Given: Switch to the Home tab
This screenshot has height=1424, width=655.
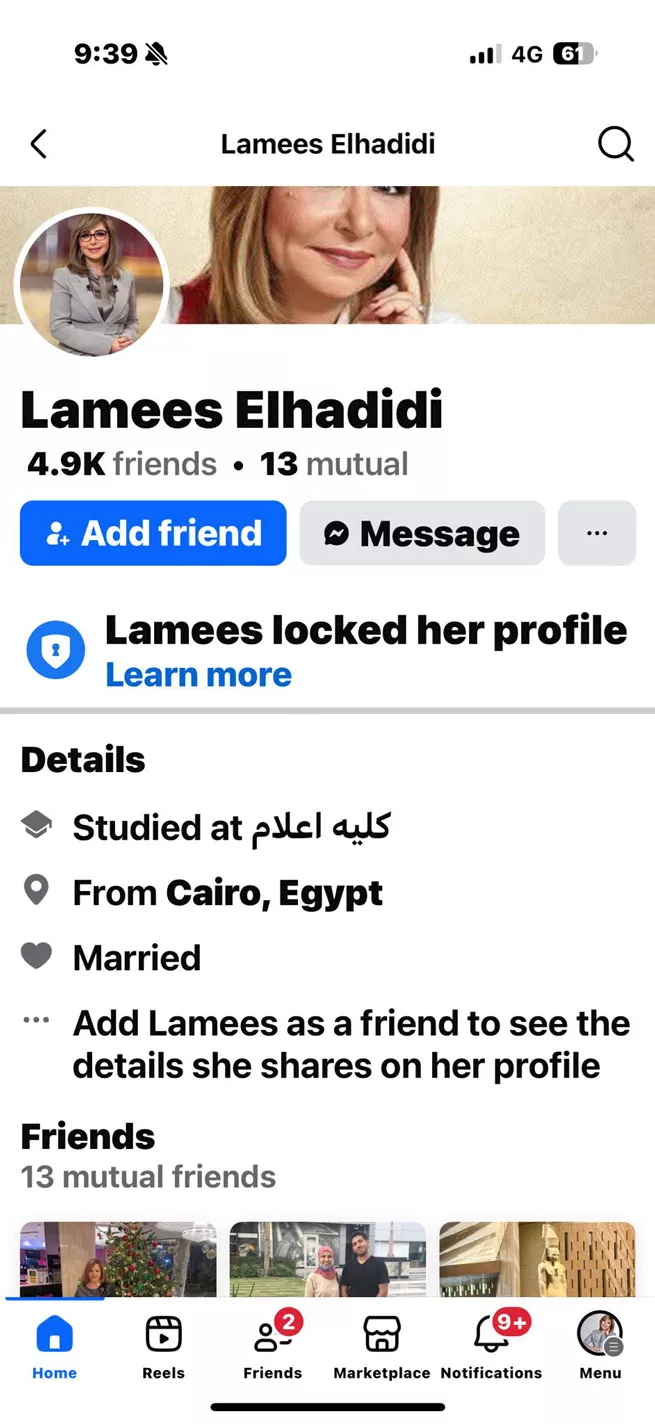Looking at the screenshot, I should pos(54,1346).
